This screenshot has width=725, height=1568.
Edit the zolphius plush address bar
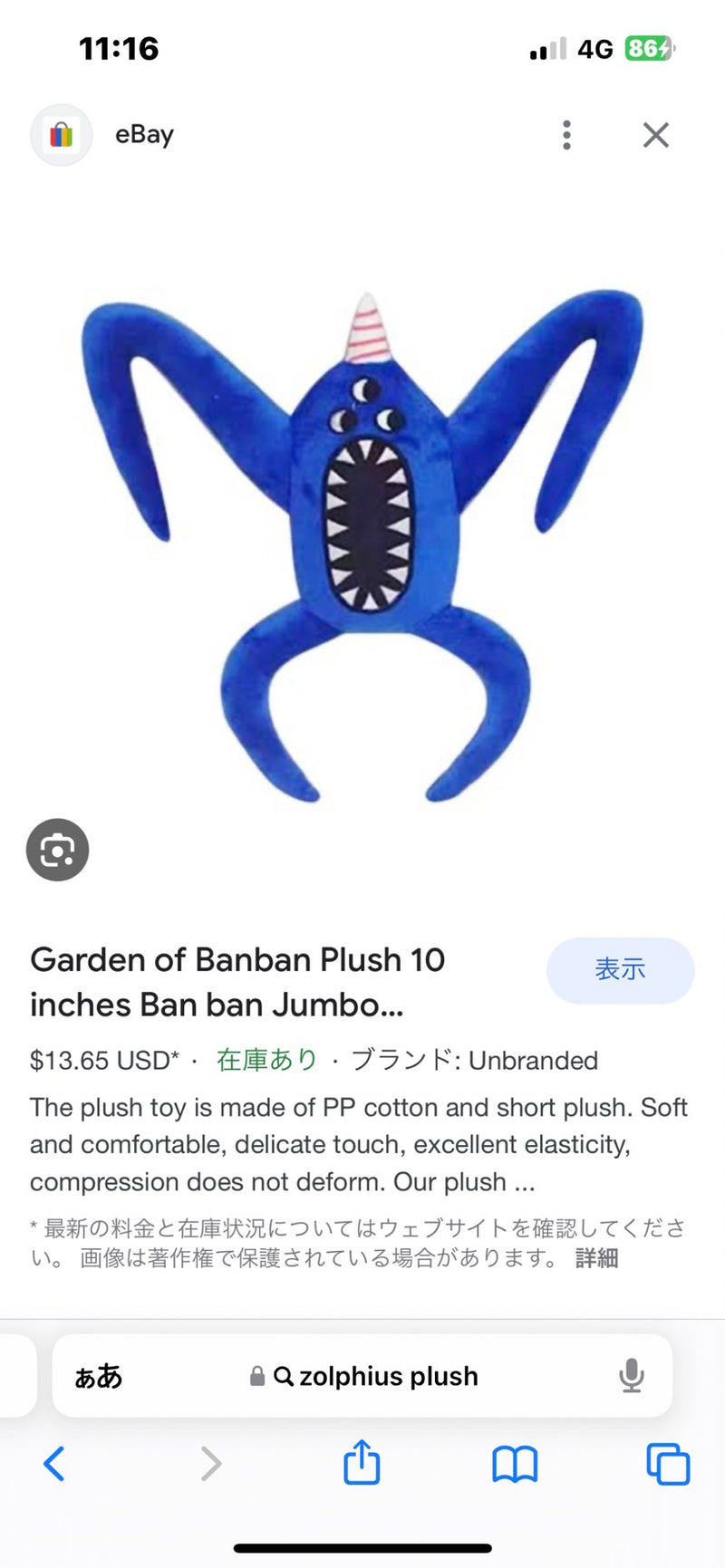[376, 1376]
